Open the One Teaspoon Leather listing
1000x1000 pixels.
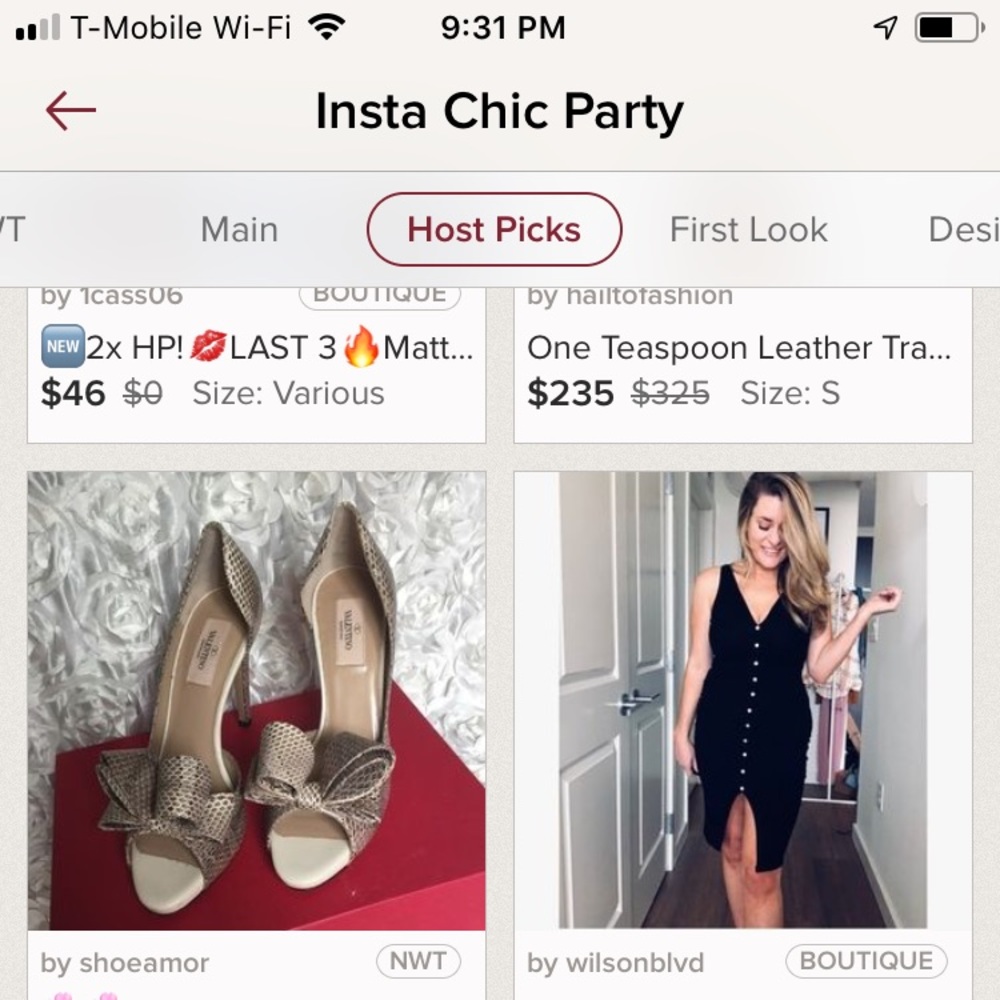tap(740, 348)
